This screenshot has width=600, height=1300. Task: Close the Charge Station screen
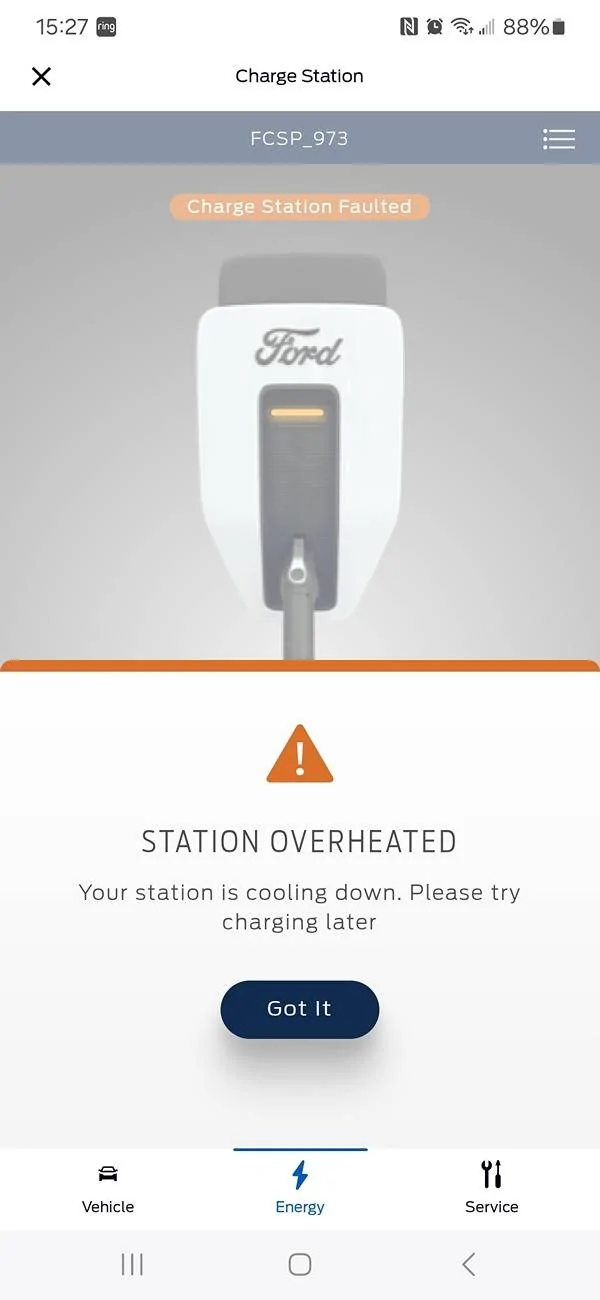pyautogui.click(x=41, y=76)
